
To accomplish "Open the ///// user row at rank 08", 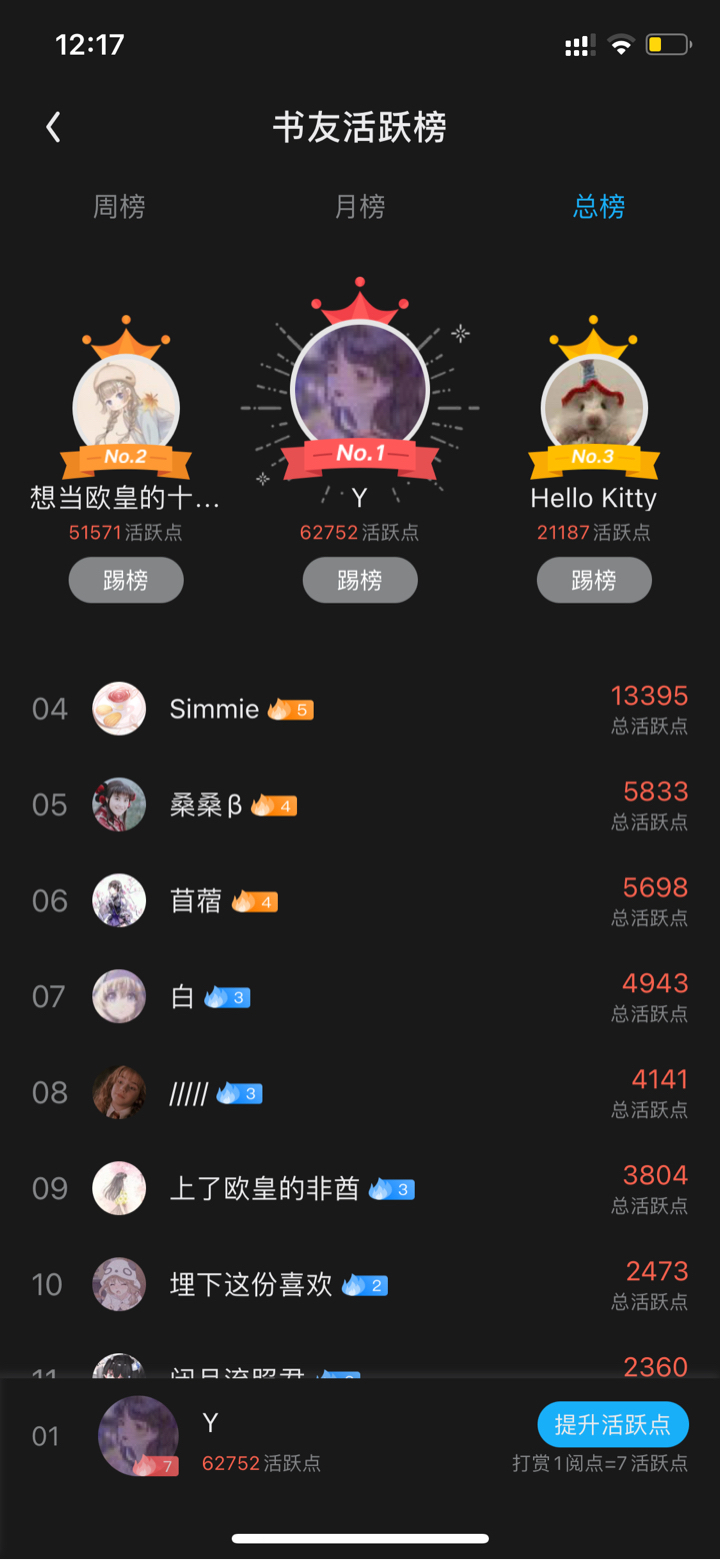I will click(x=360, y=1093).
